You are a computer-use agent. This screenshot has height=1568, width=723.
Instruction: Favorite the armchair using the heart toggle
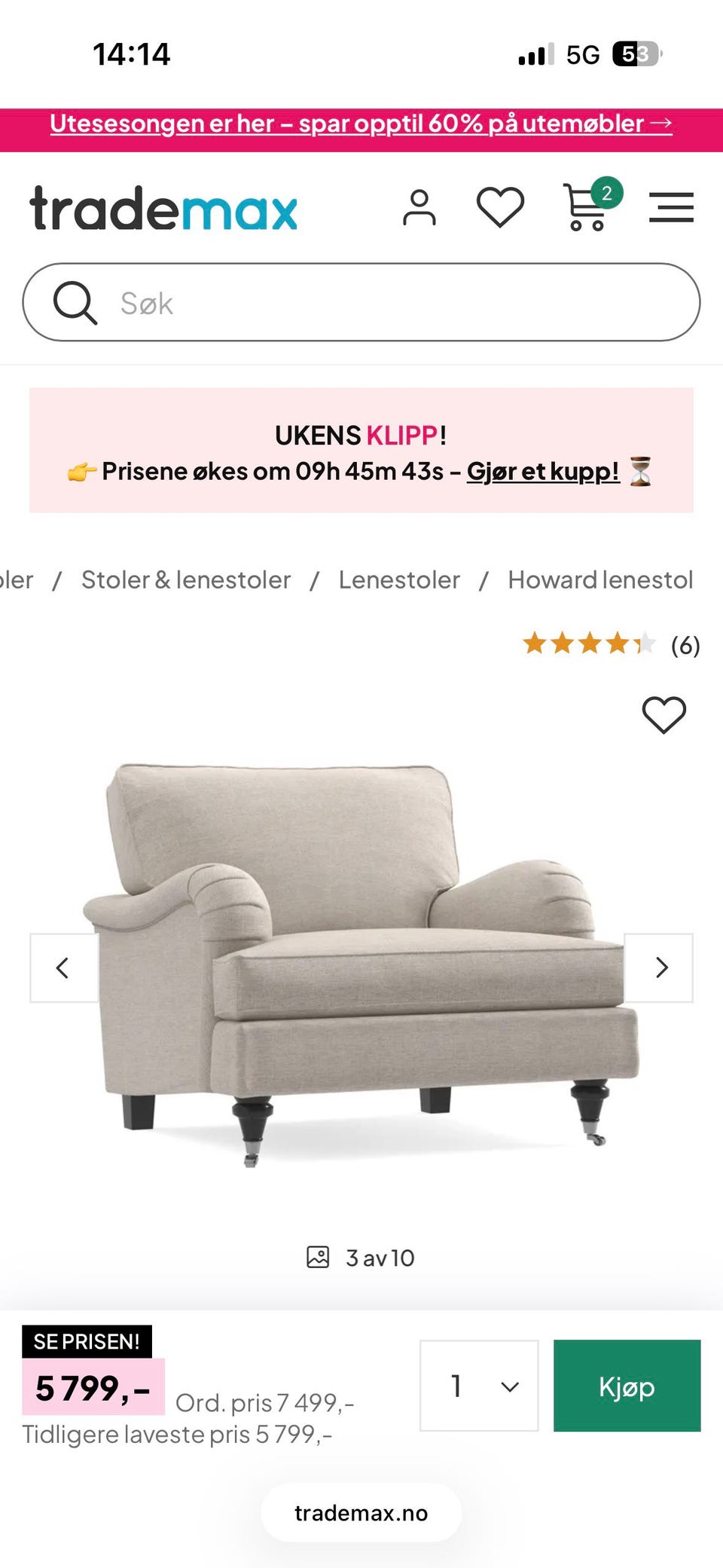(664, 714)
